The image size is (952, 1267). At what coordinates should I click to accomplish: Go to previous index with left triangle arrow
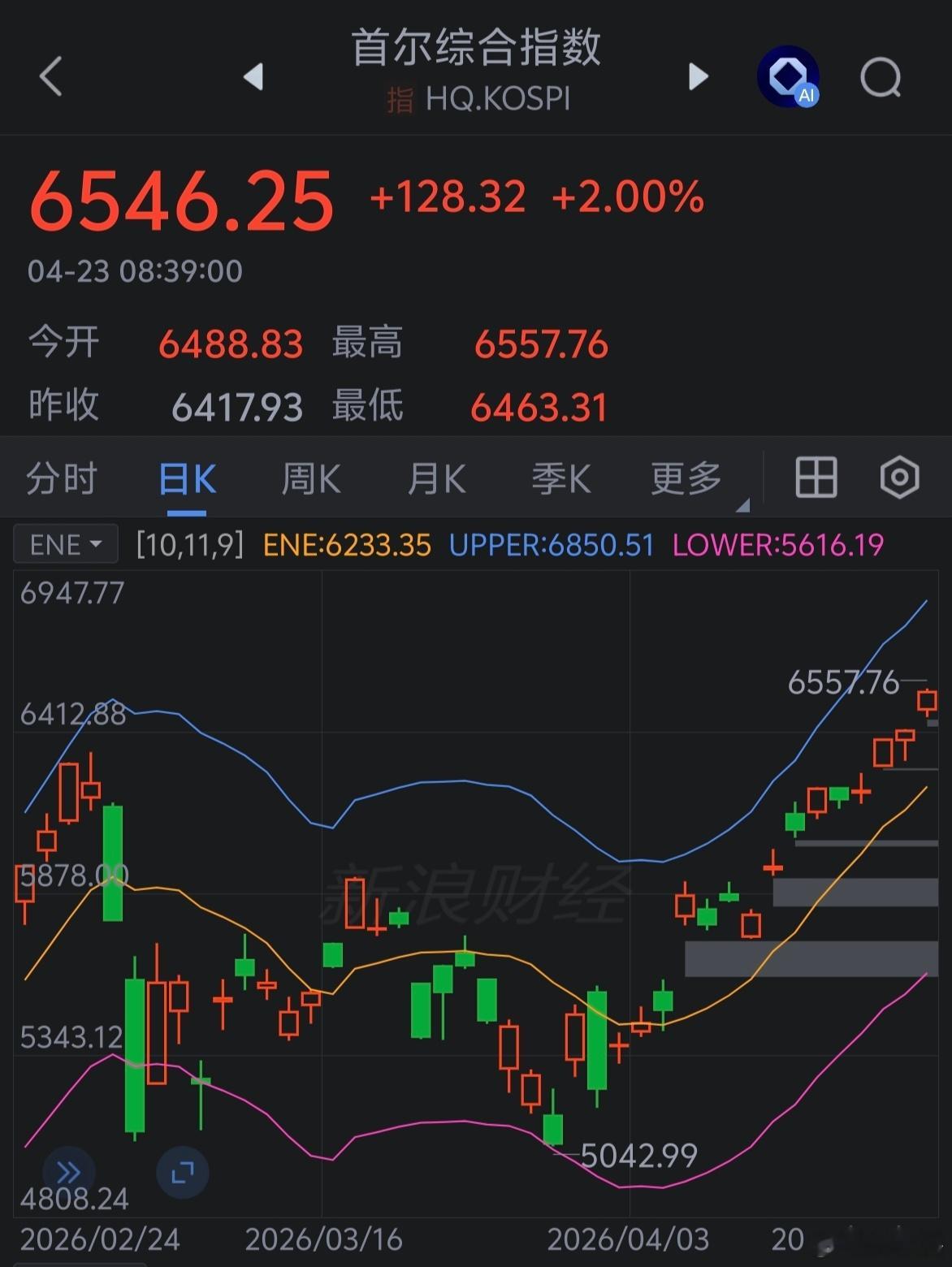click(254, 77)
